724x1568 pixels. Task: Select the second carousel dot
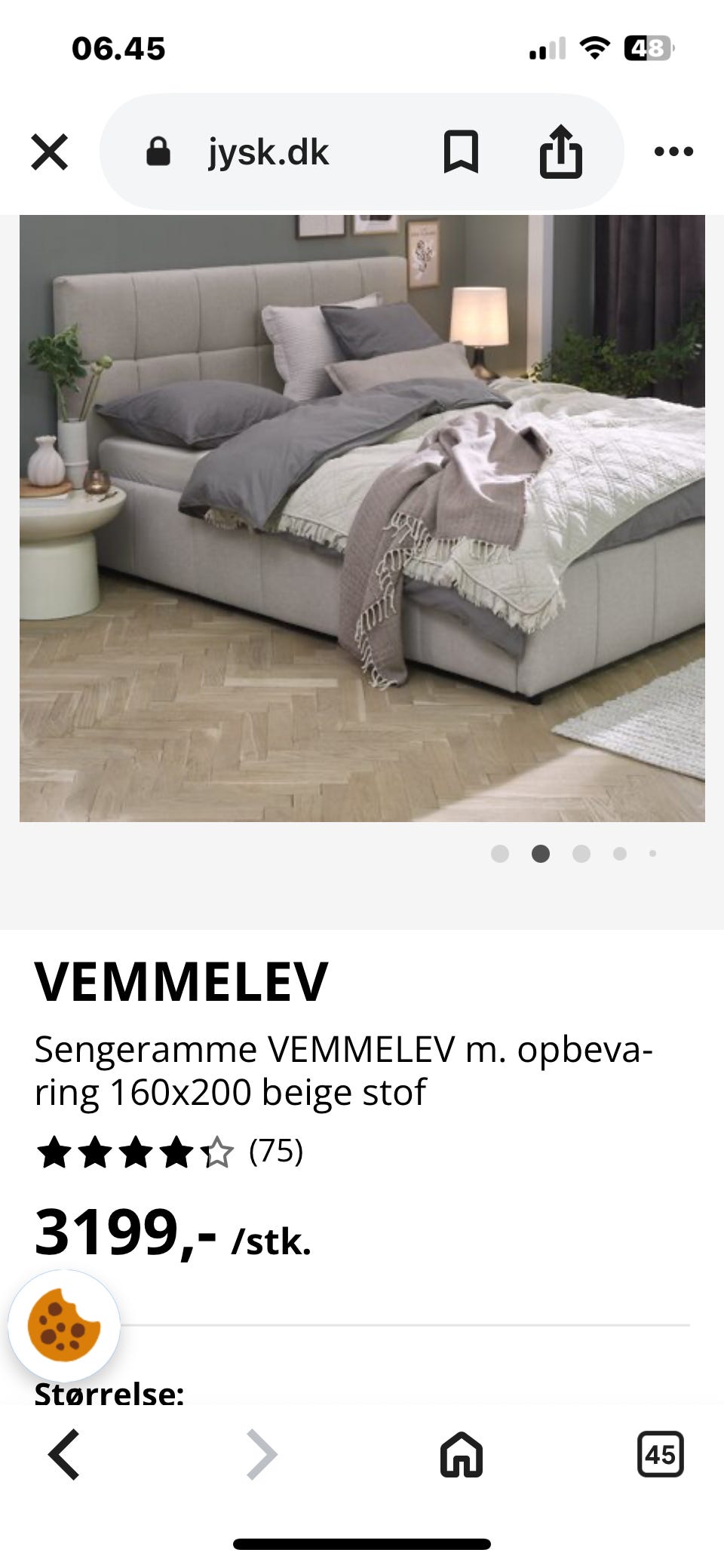pos(540,853)
